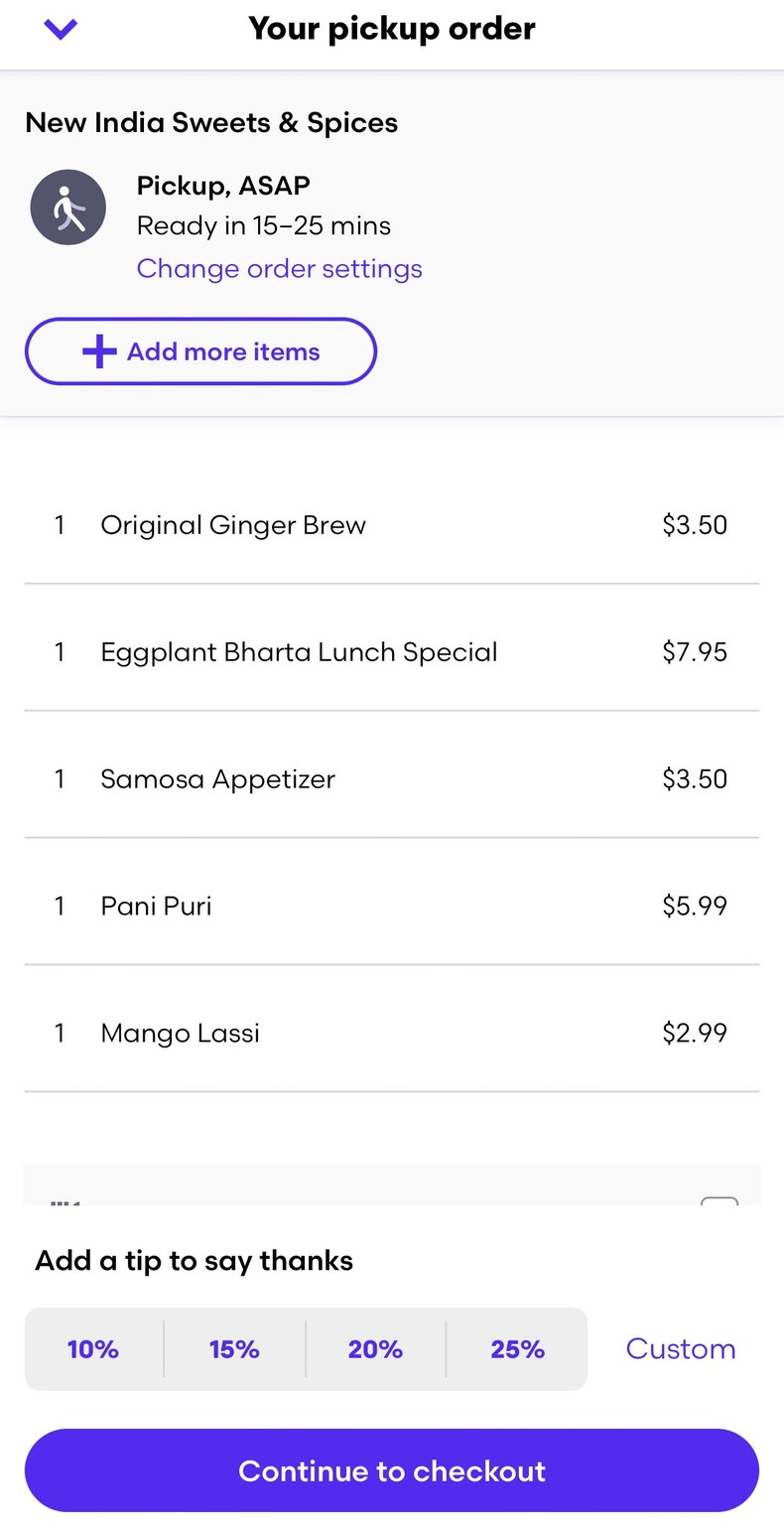Click the walking person pickup icon
The width and height of the screenshot is (784, 1526).
pyautogui.click(x=67, y=207)
